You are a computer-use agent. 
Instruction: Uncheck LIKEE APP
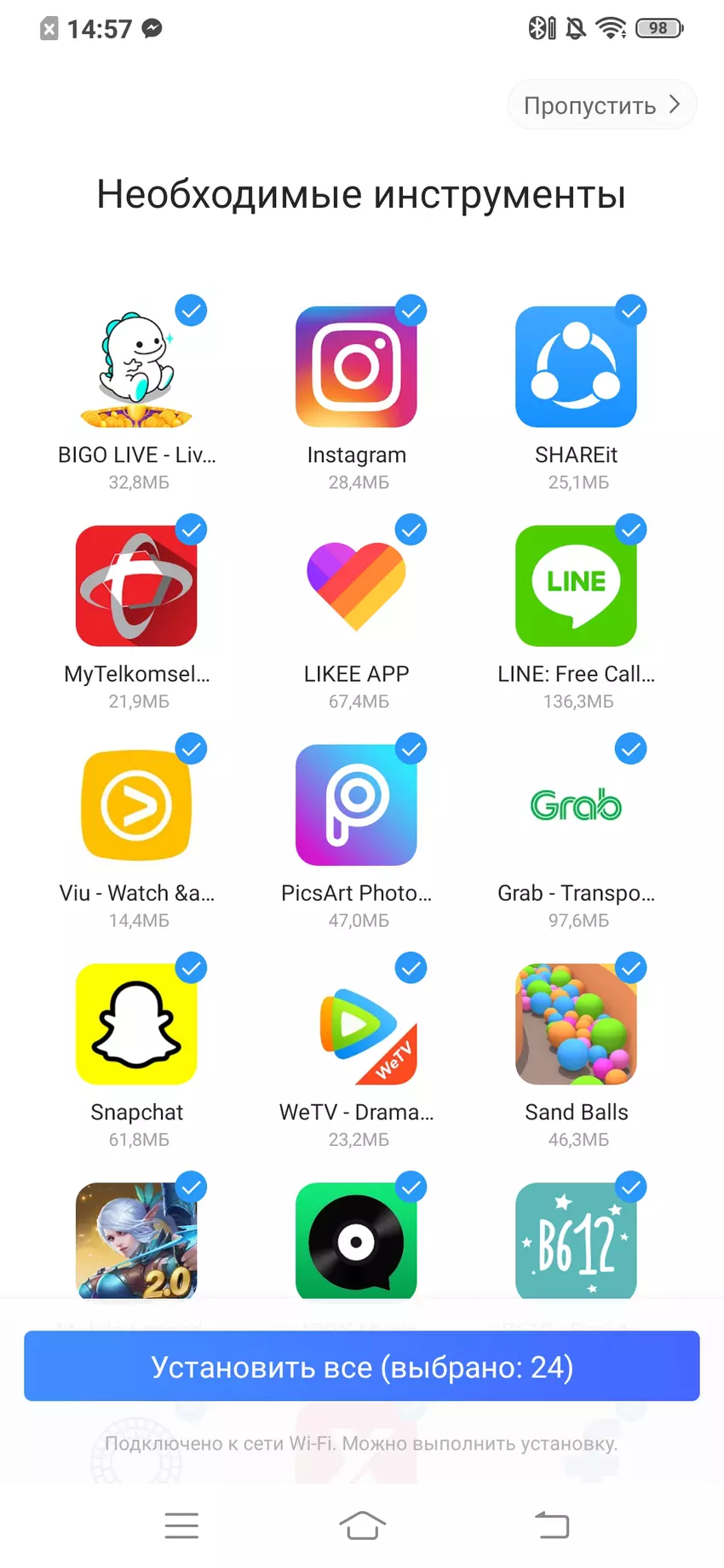tap(411, 530)
